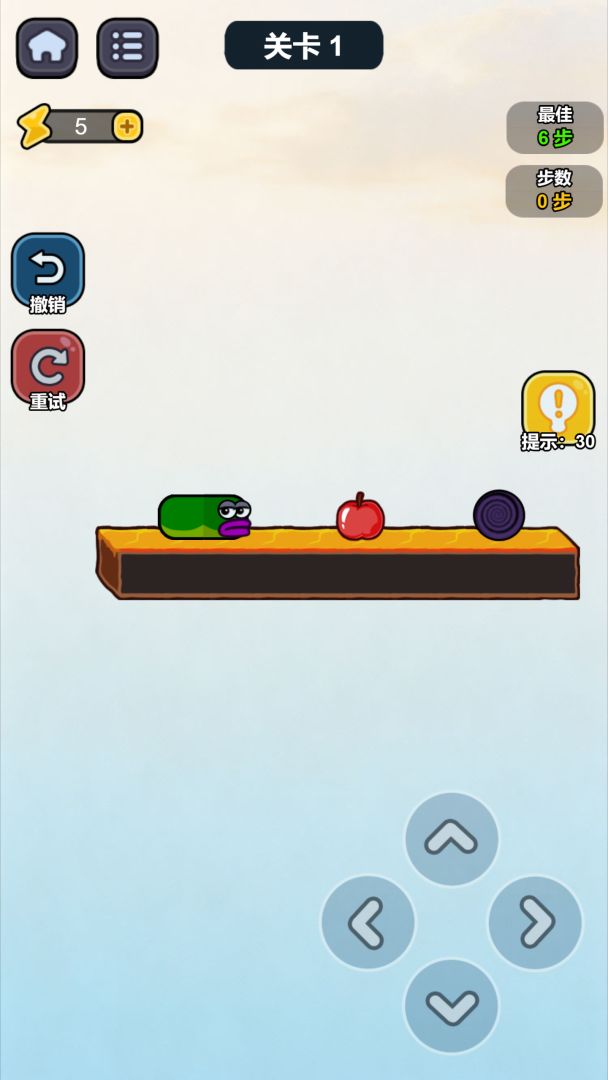Move the snake down with the down arrow
The width and height of the screenshot is (608, 1080).
pos(451,1006)
